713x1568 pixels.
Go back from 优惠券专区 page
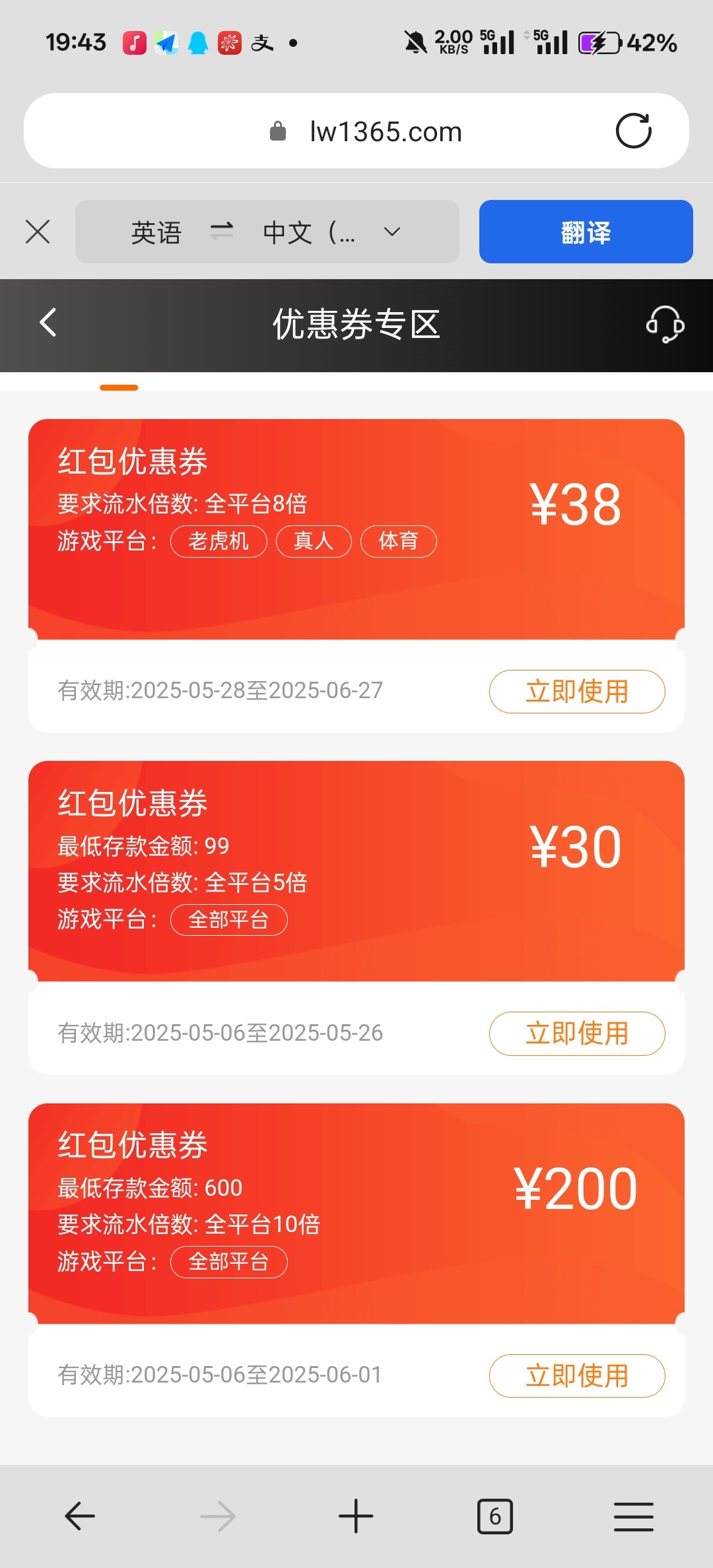(x=48, y=323)
